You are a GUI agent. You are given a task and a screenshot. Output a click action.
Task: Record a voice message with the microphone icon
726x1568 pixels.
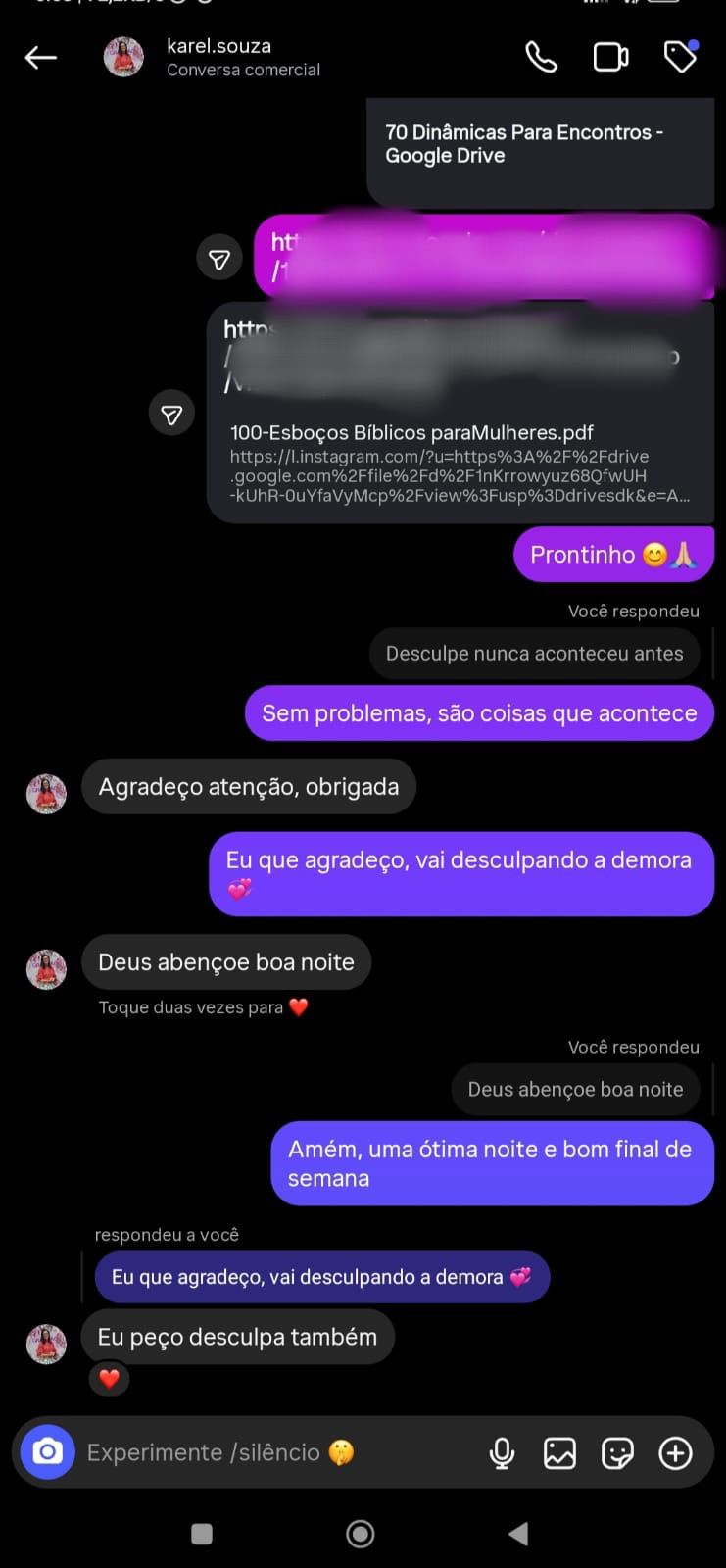click(x=503, y=1452)
